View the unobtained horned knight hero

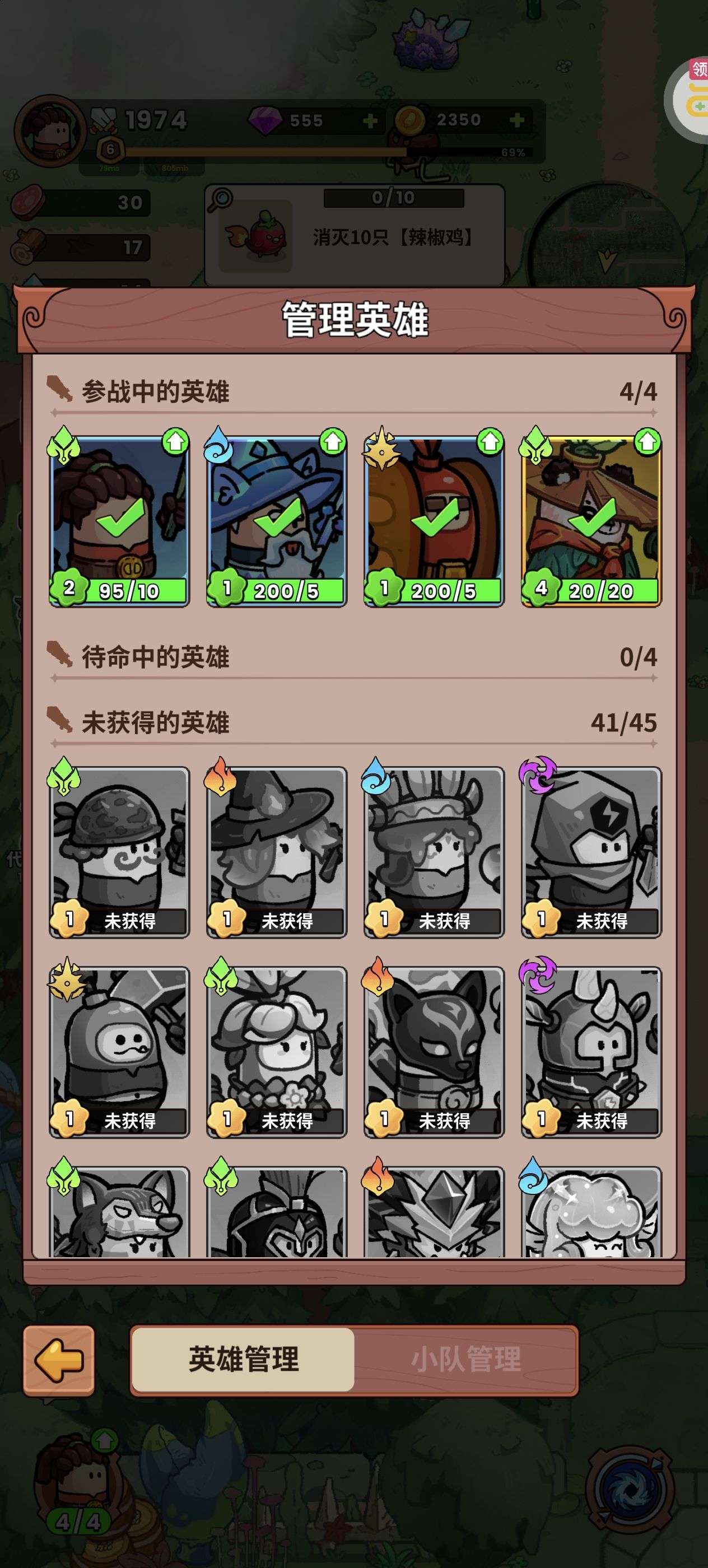tap(590, 1052)
